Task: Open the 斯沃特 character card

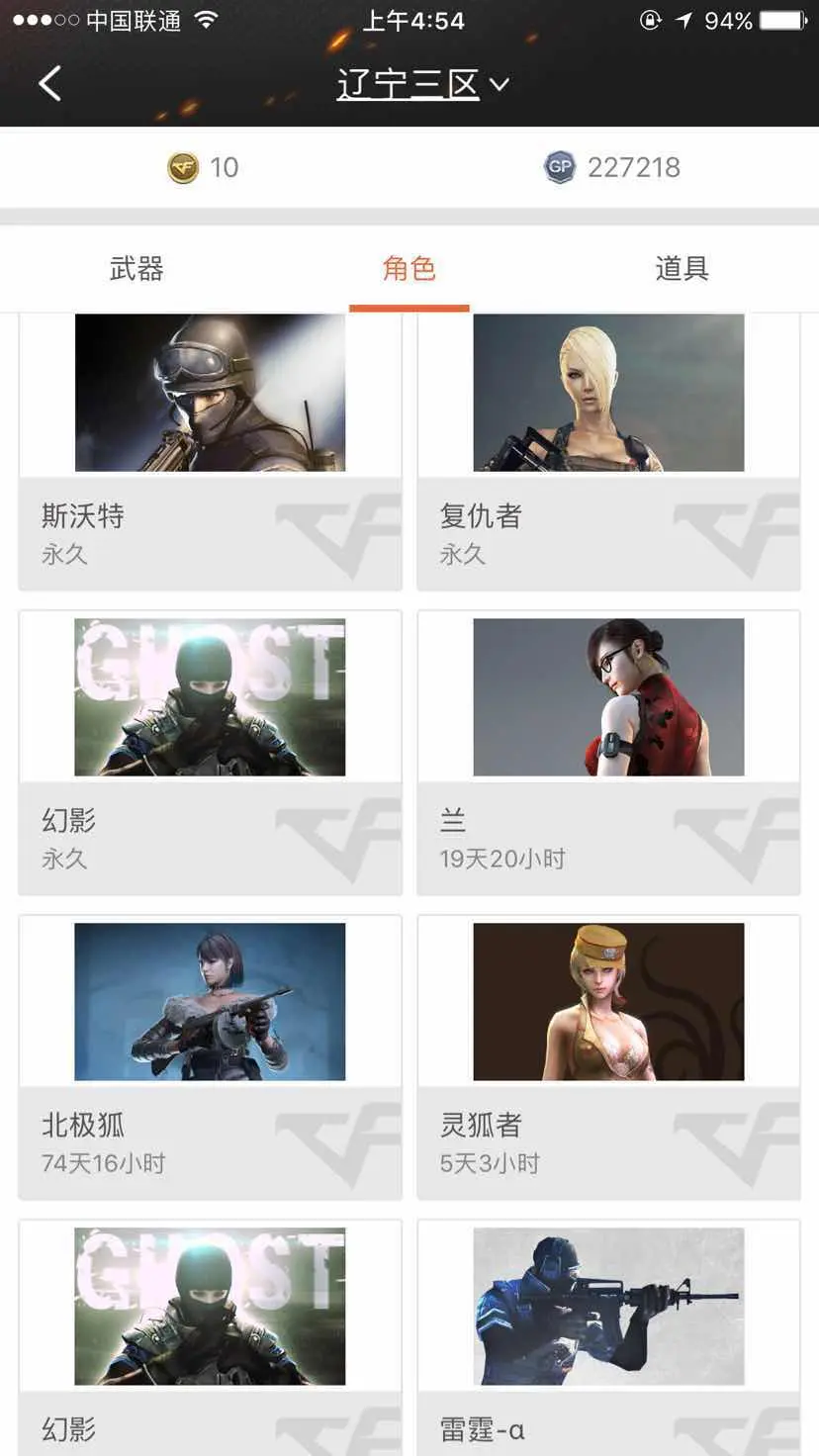Action: [210, 452]
